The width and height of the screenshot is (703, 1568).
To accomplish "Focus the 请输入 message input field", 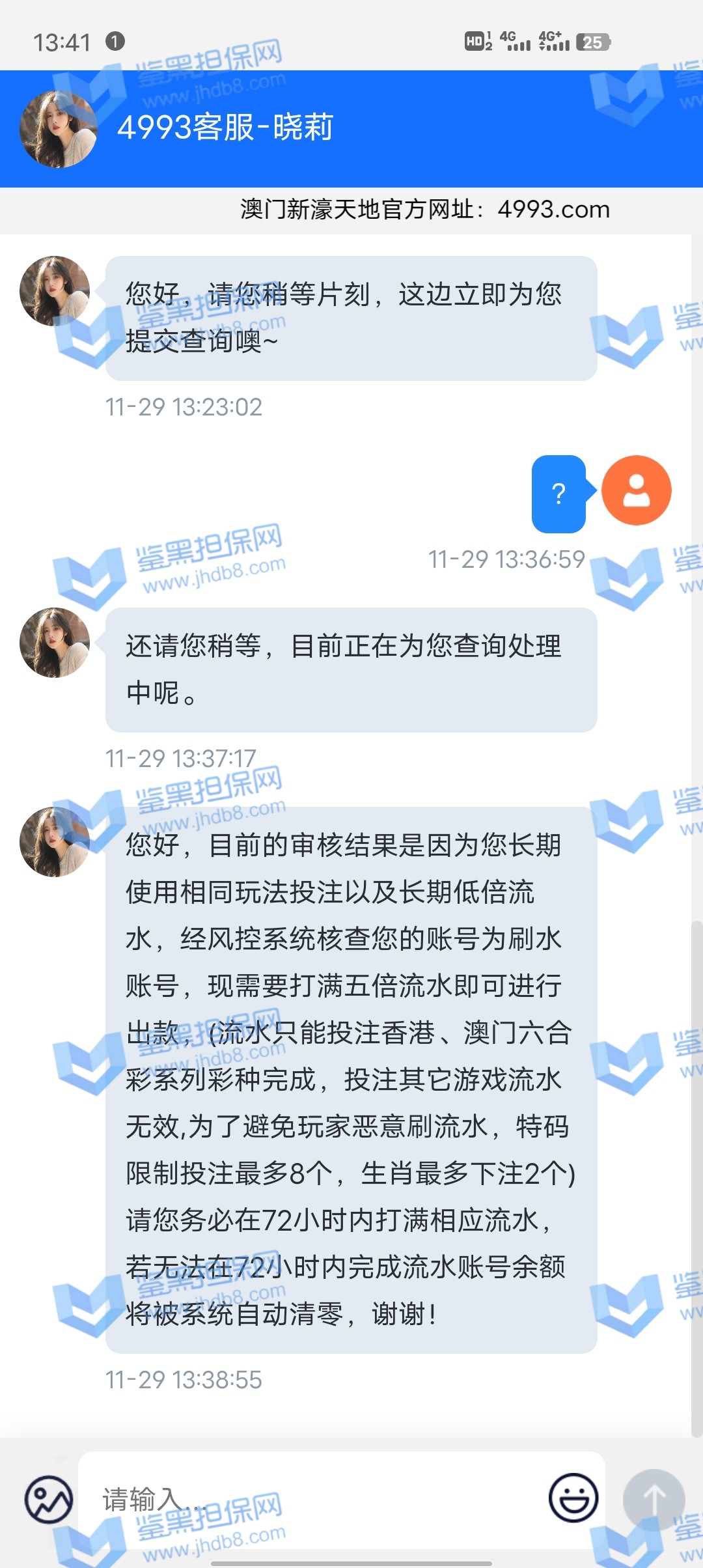I will point(312,1499).
